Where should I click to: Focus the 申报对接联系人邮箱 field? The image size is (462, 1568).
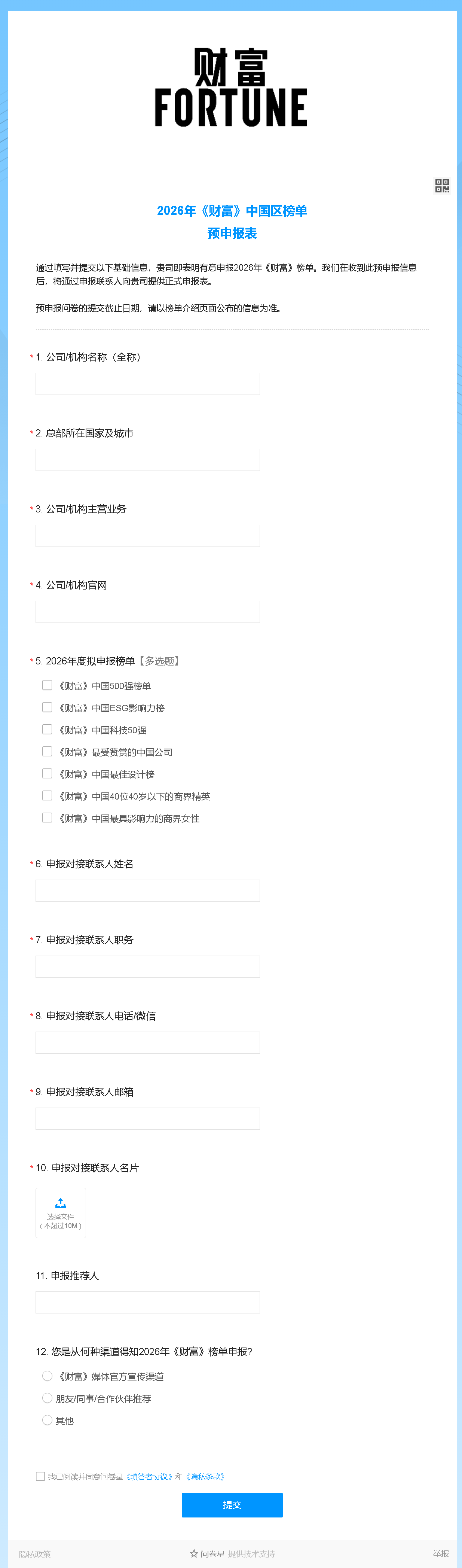tap(147, 1119)
